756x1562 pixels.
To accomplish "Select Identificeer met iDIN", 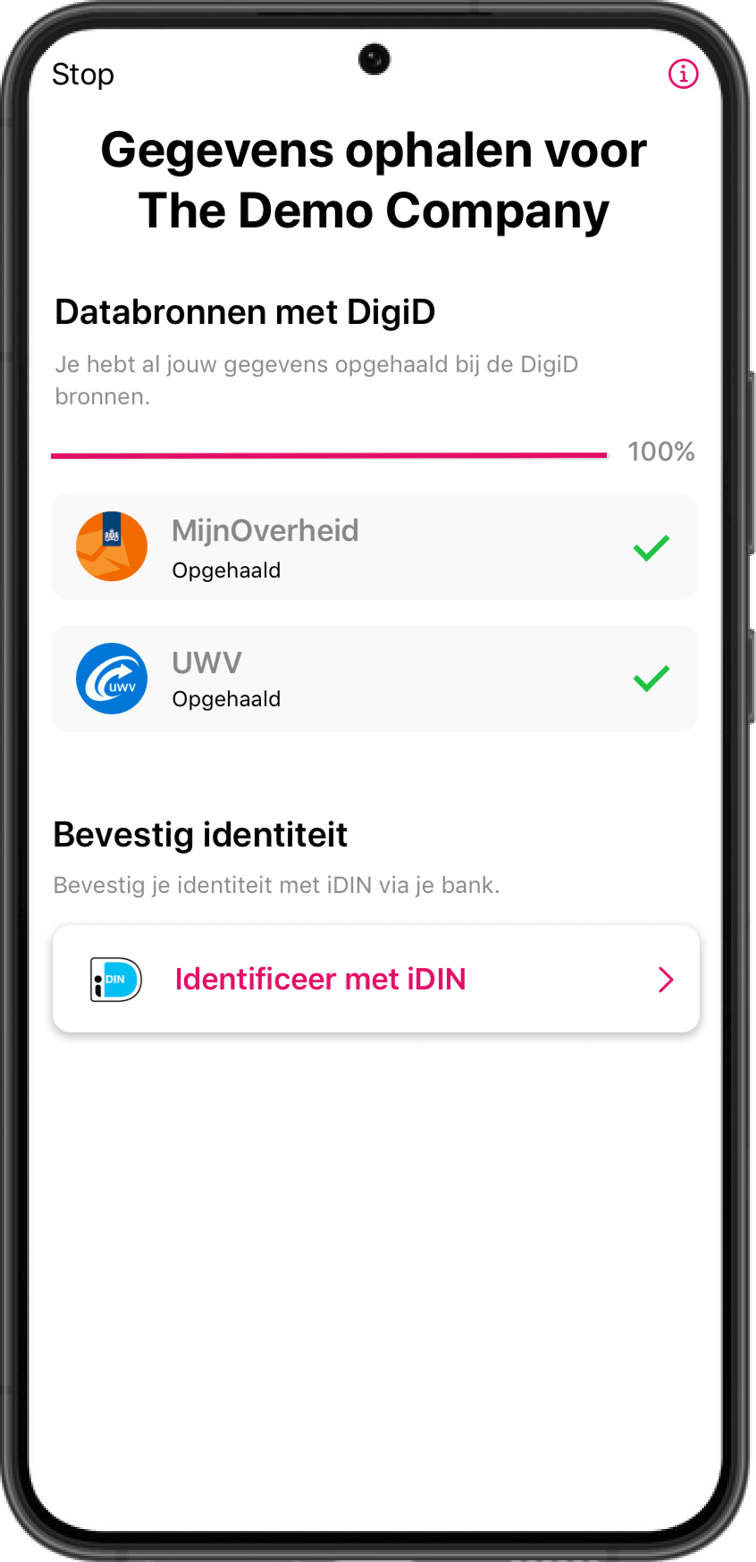I will (x=375, y=979).
